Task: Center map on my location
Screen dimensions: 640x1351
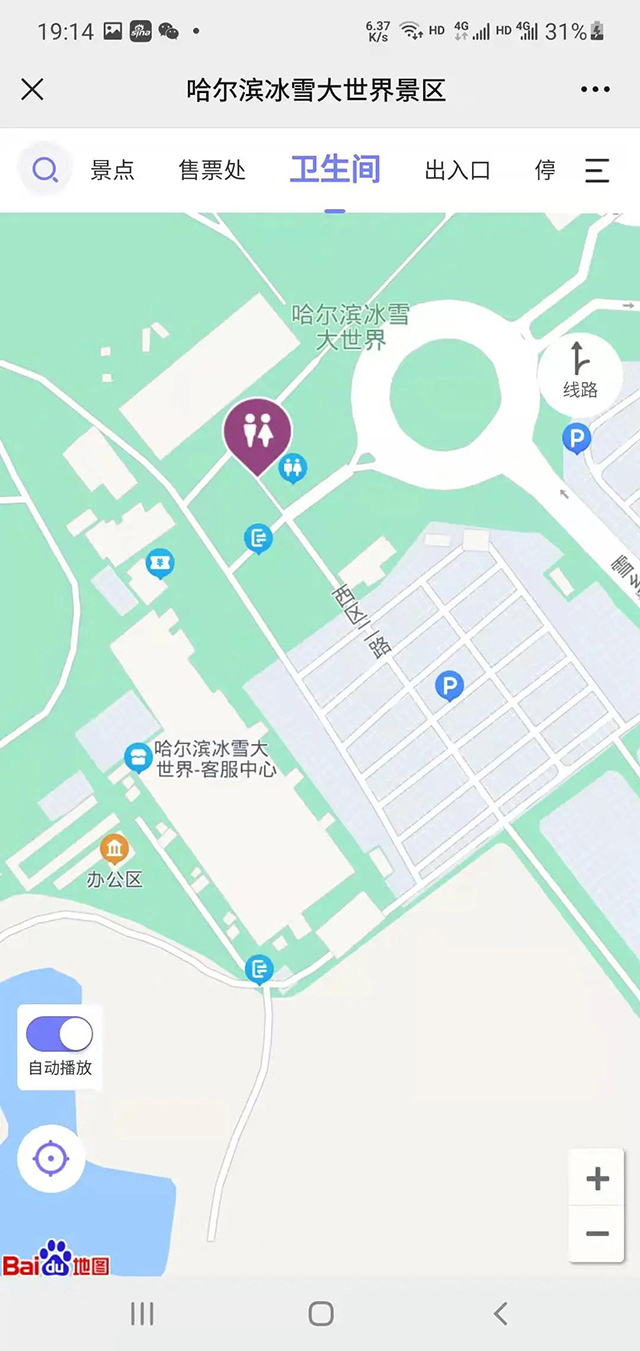Action: pos(51,1159)
